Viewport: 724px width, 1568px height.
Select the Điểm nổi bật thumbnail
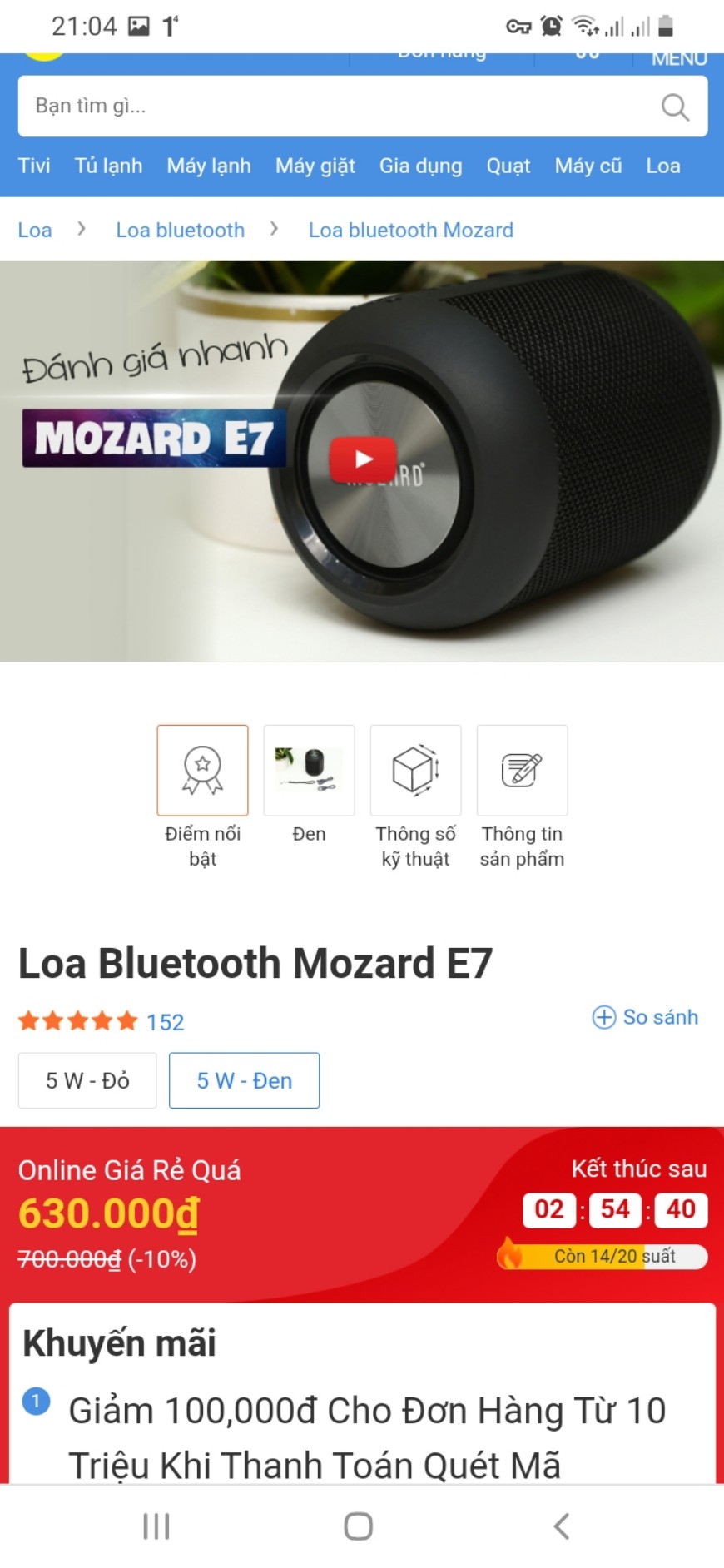[x=202, y=770]
